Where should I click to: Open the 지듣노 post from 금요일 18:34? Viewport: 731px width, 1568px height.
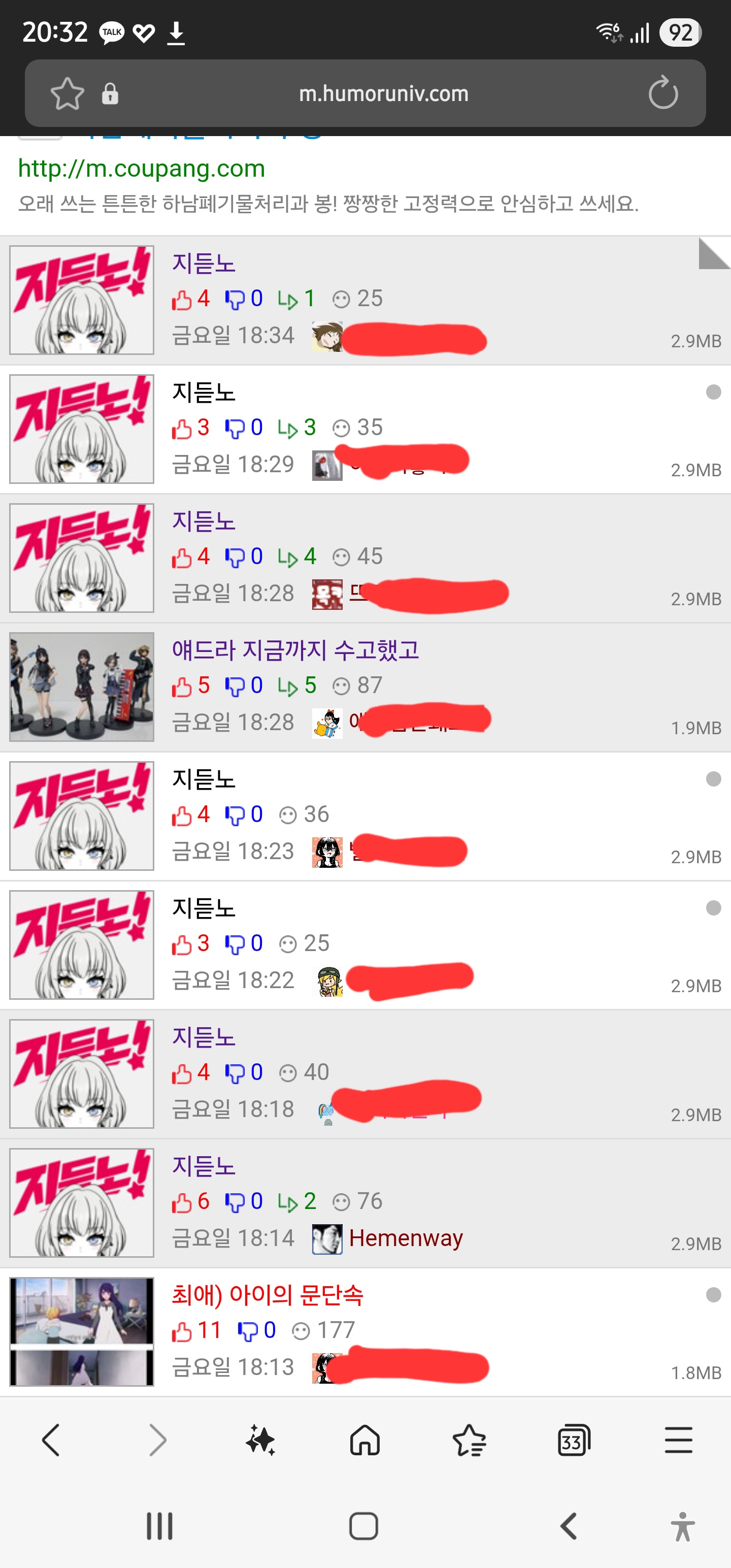point(204,264)
